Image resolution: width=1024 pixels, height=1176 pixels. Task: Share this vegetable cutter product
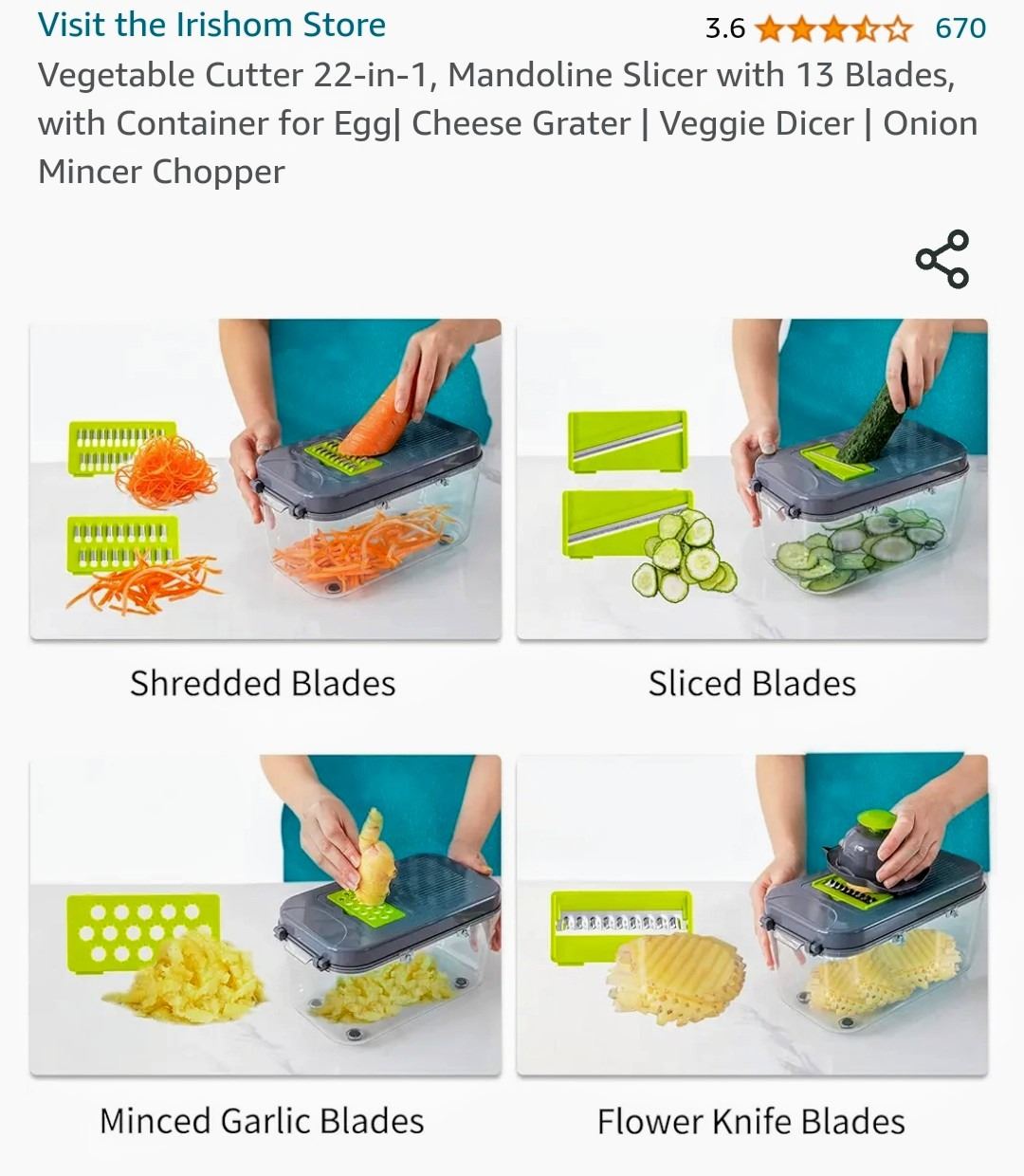click(942, 259)
